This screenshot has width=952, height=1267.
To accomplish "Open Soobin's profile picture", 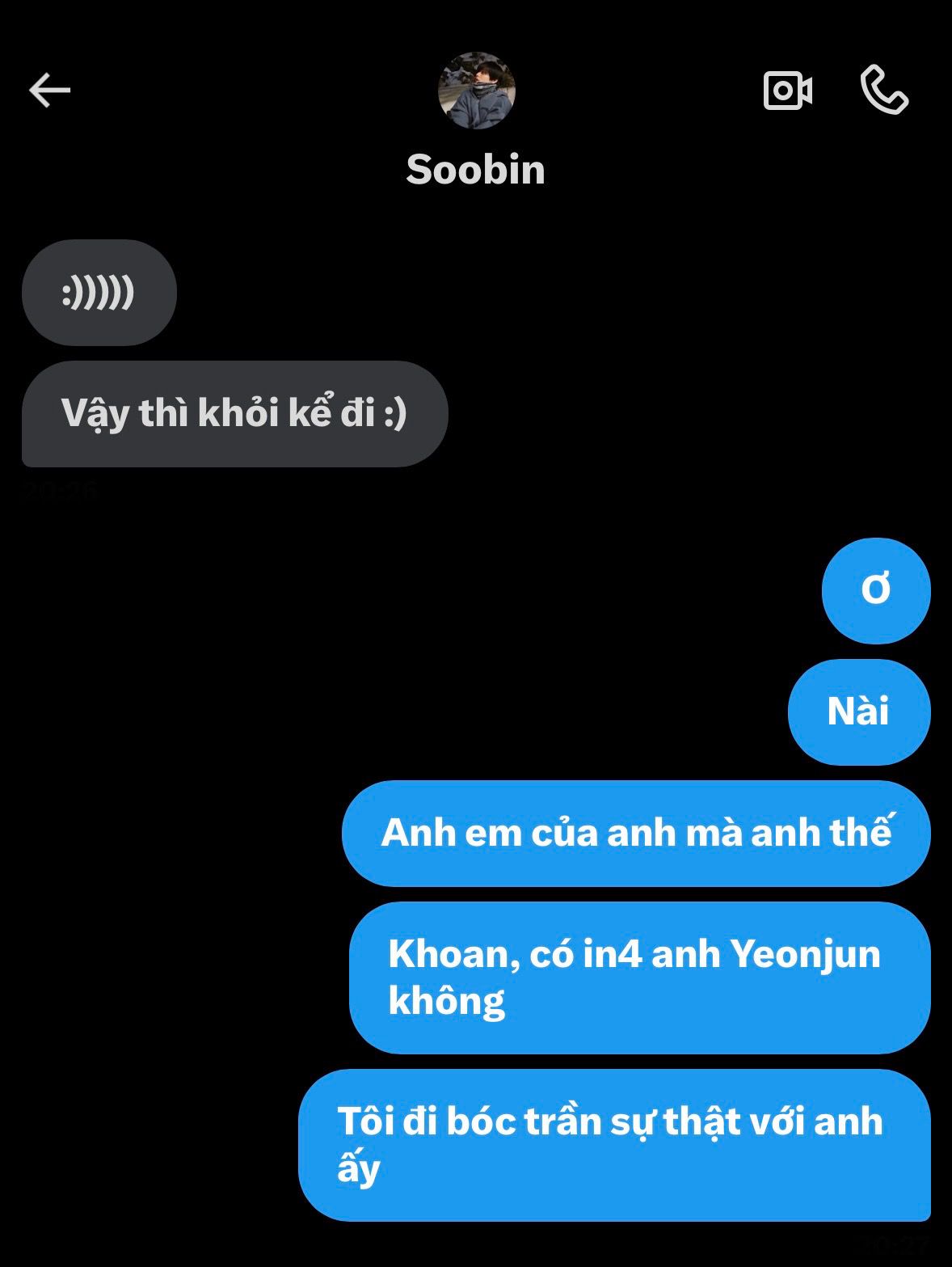I will pos(476,91).
